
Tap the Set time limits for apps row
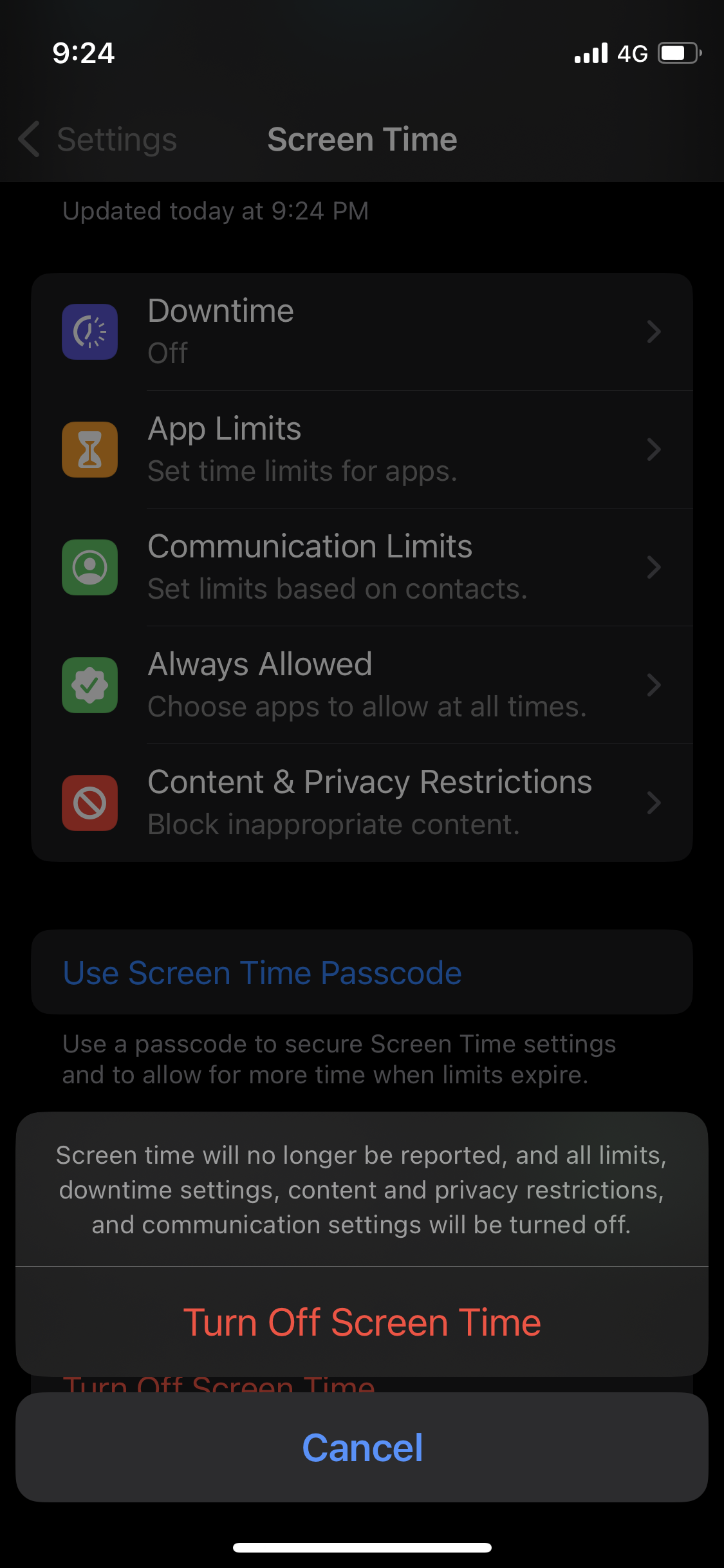[302, 471]
